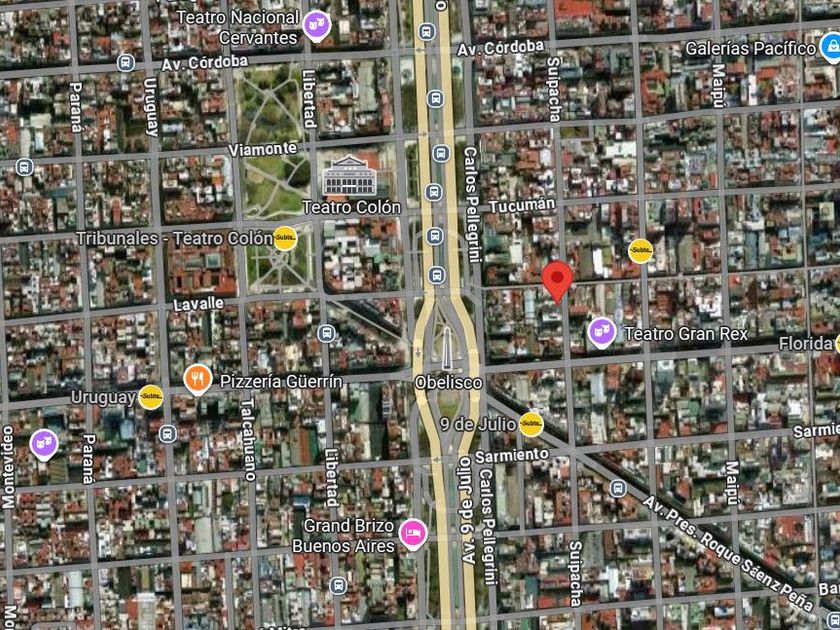Viewport: 840px width, 630px height.
Task: Open the Teatro Gran Rex marker
Action: 601,332
